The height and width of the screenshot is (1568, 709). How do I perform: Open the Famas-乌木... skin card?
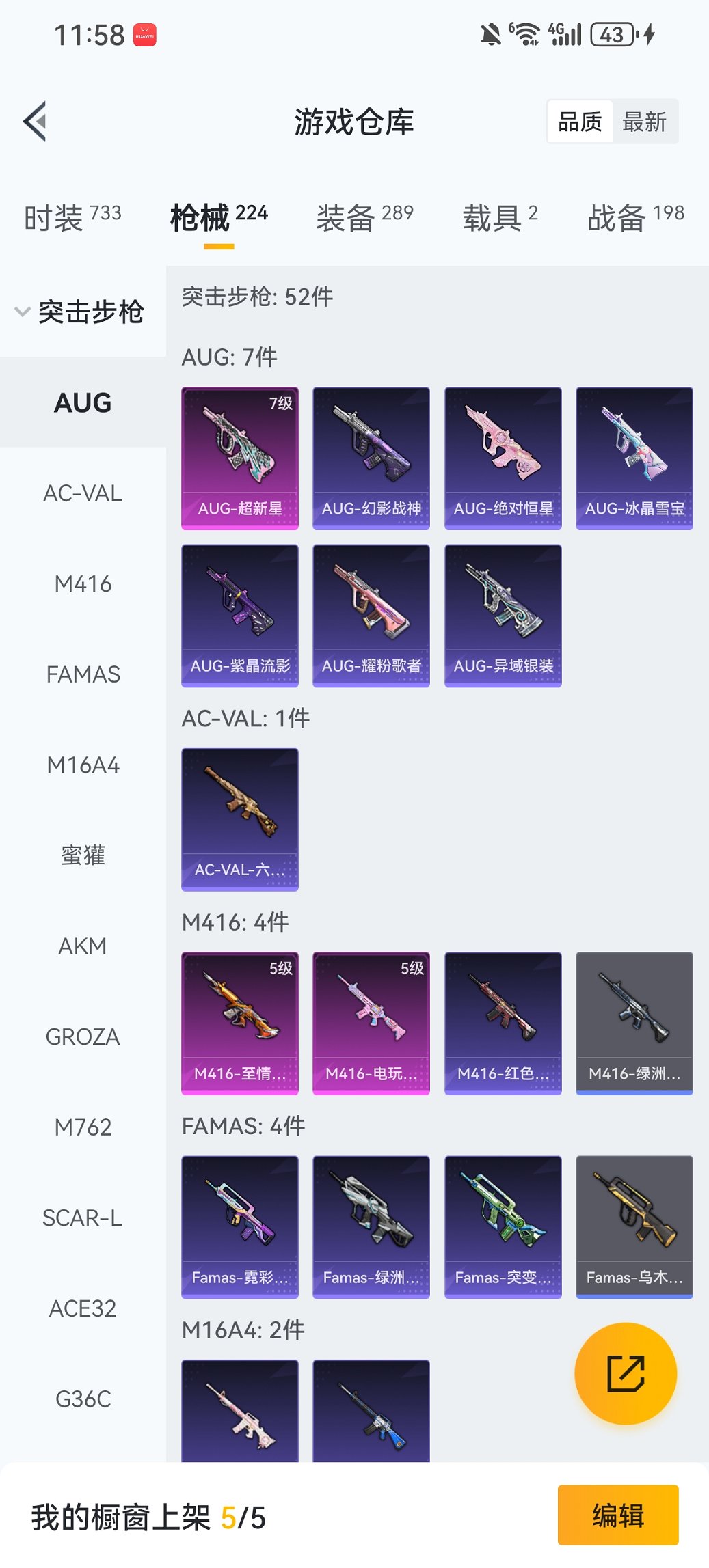634,1226
